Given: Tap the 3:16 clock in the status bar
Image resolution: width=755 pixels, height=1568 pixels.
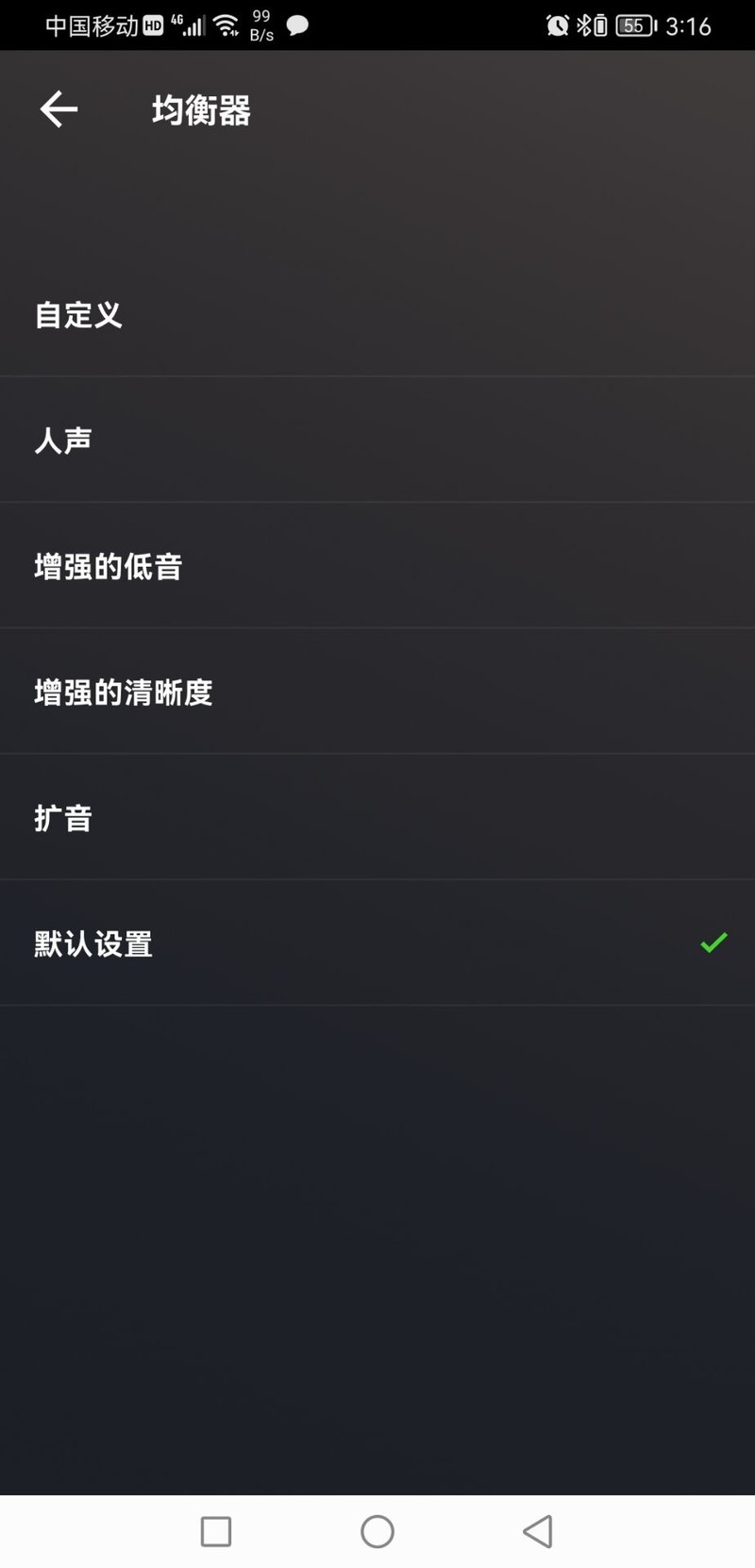Looking at the screenshot, I should 690,25.
